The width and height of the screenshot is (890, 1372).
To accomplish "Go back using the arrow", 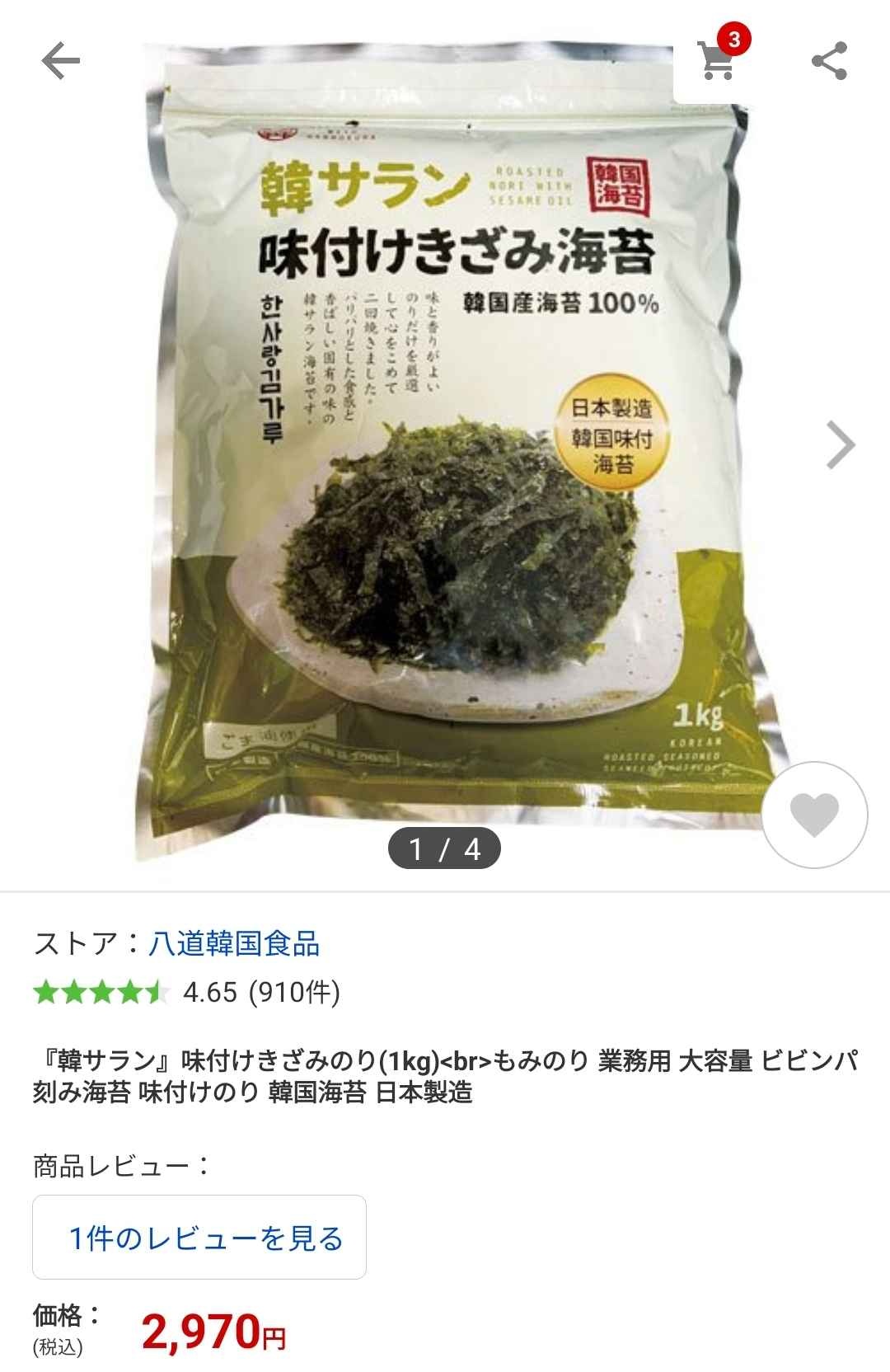I will [x=60, y=60].
